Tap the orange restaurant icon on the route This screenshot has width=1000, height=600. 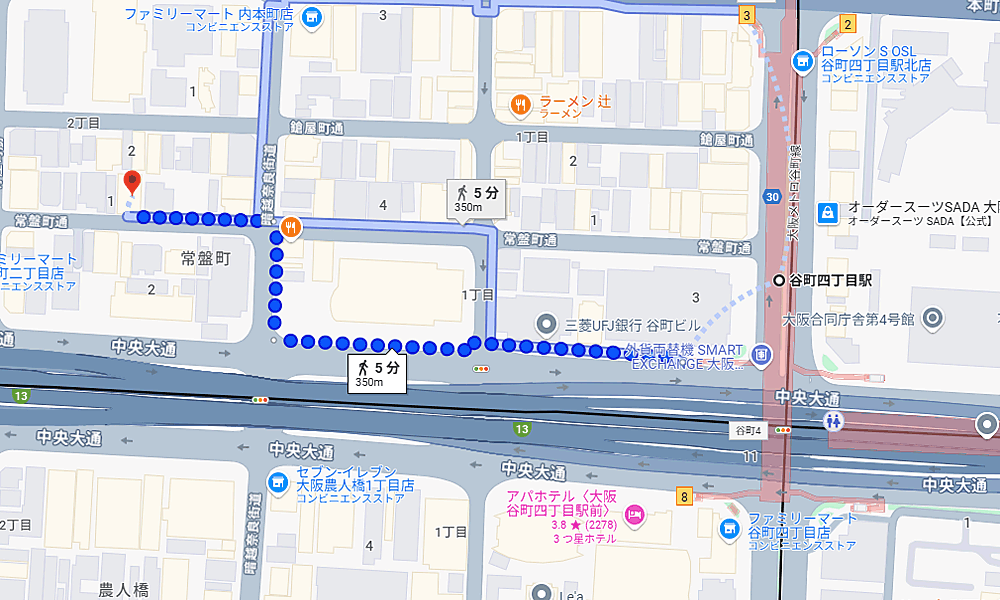click(x=290, y=227)
